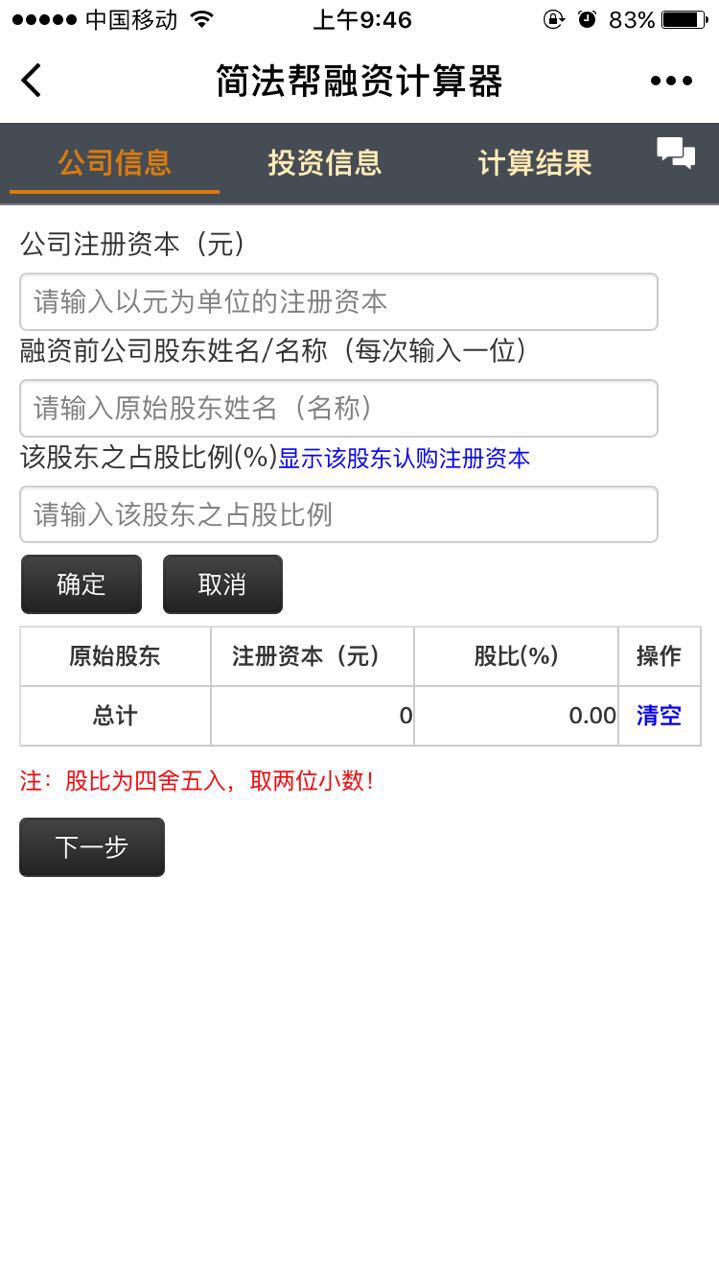Confirm with the 确定 button
This screenshot has width=719, height=1280.
coord(81,584)
